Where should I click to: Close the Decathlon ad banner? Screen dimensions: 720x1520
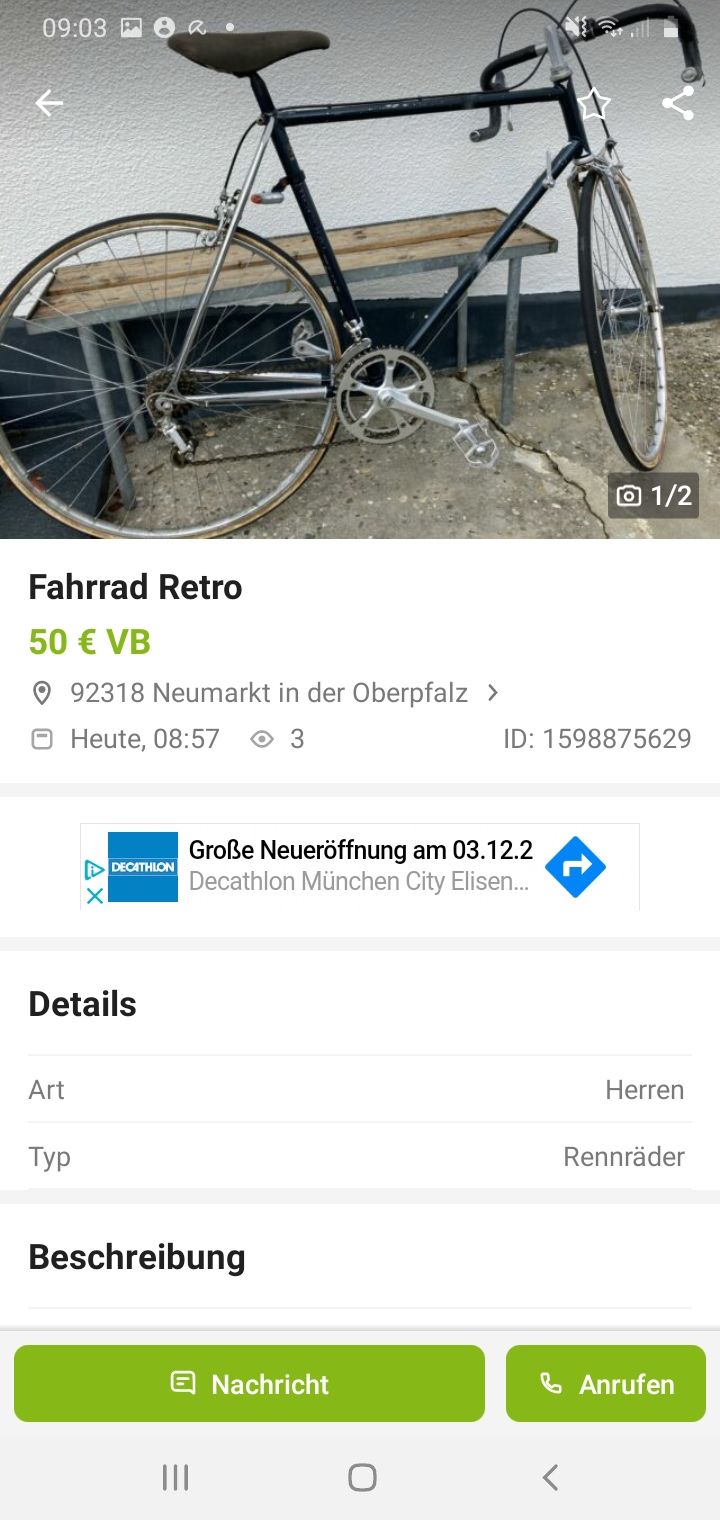pyautogui.click(x=95, y=896)
